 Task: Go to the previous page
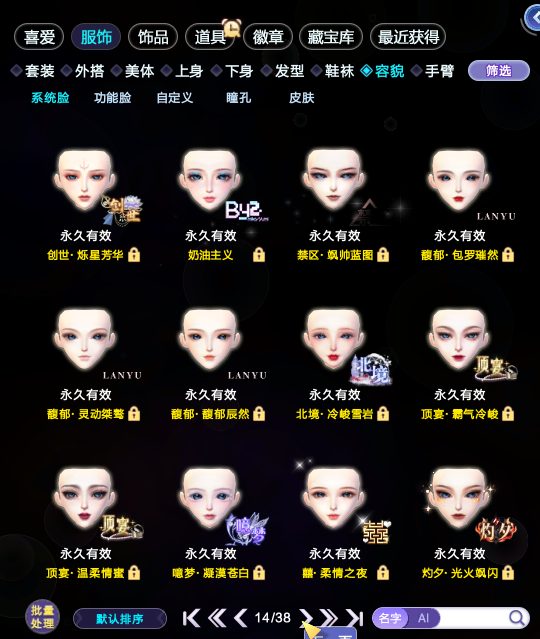(x=240, y=618)
